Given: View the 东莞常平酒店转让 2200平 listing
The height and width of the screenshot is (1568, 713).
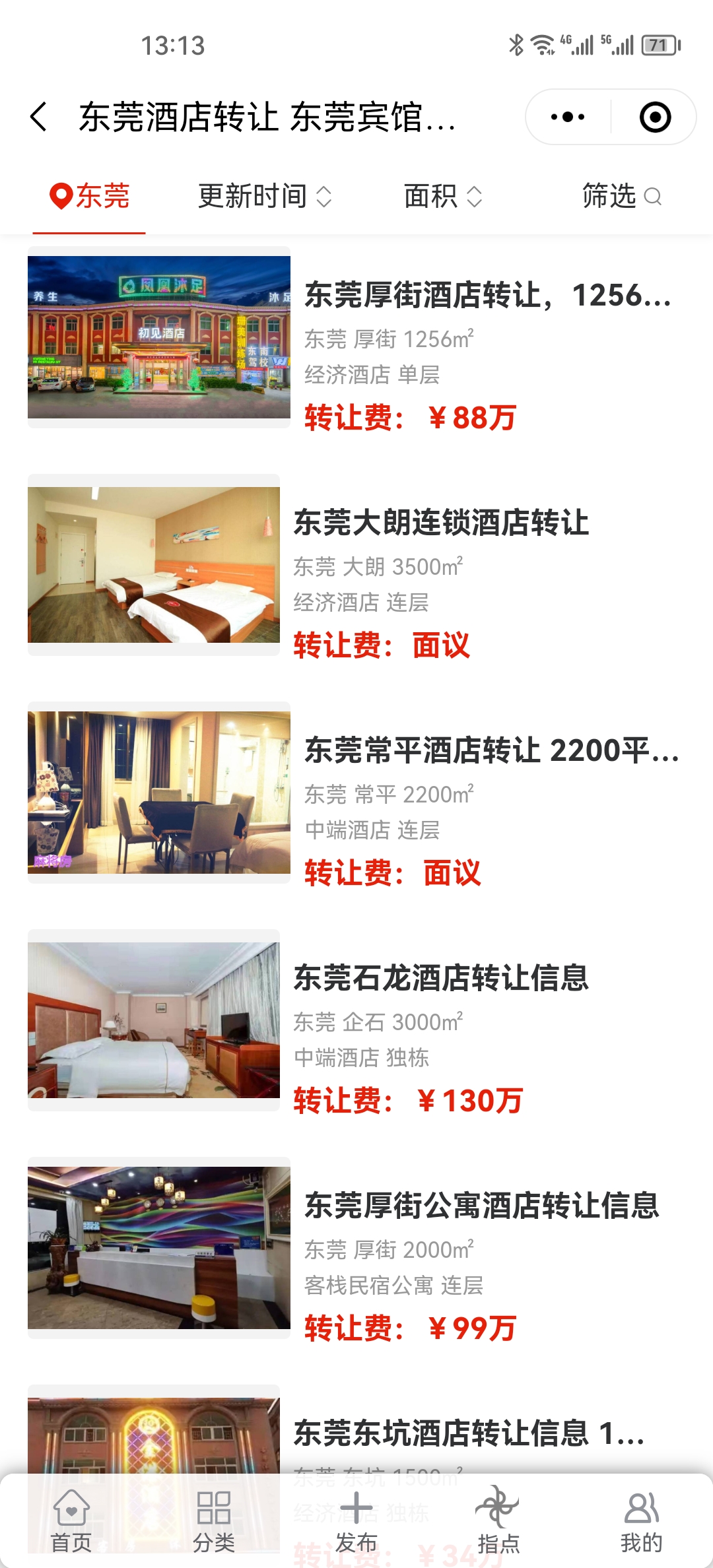Looking at the screenshot, I should pyautogui.click(x=491, y=751).
